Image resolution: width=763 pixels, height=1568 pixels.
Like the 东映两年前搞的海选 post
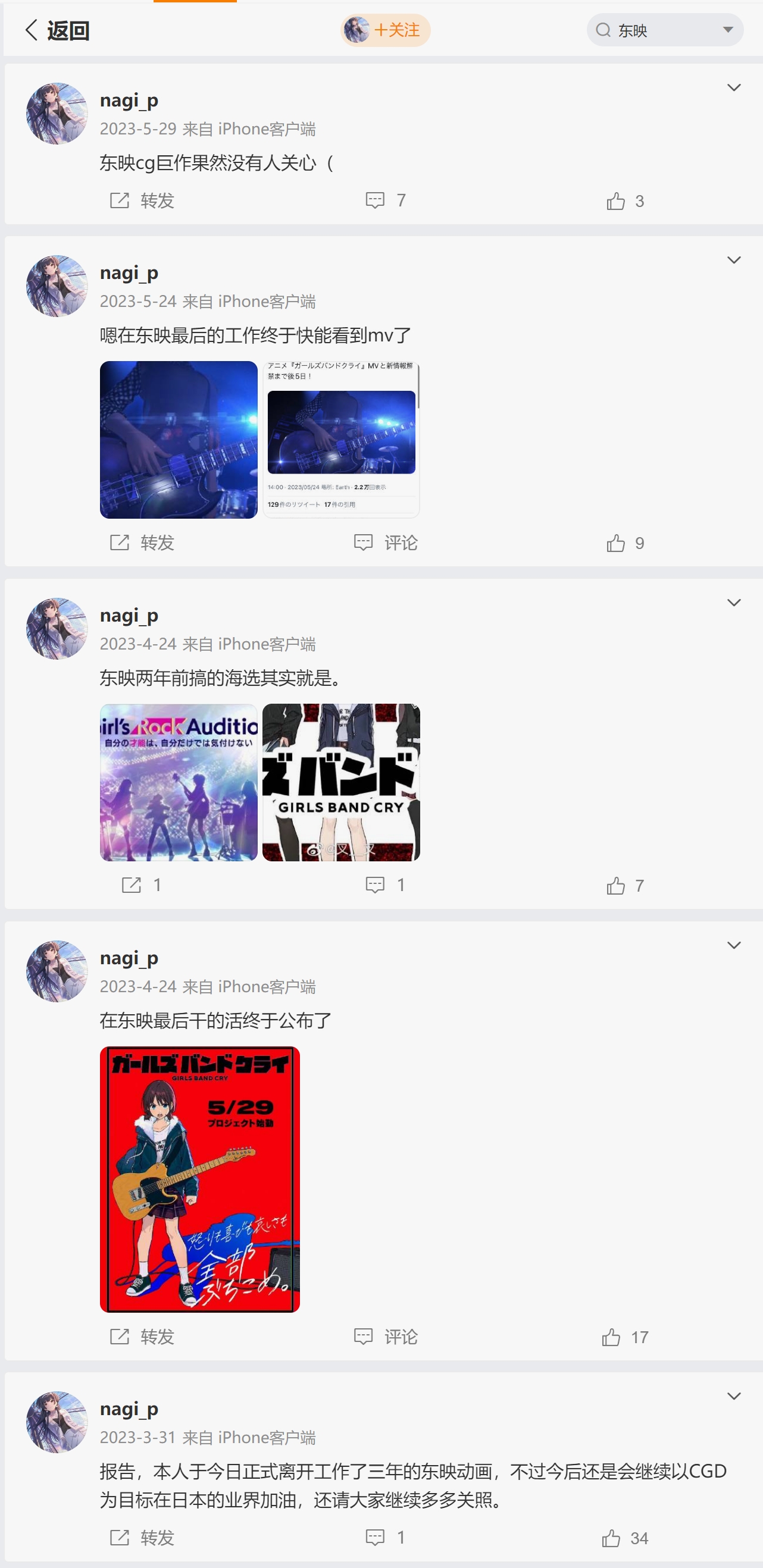pyautogui.click(x=625, y=886)
